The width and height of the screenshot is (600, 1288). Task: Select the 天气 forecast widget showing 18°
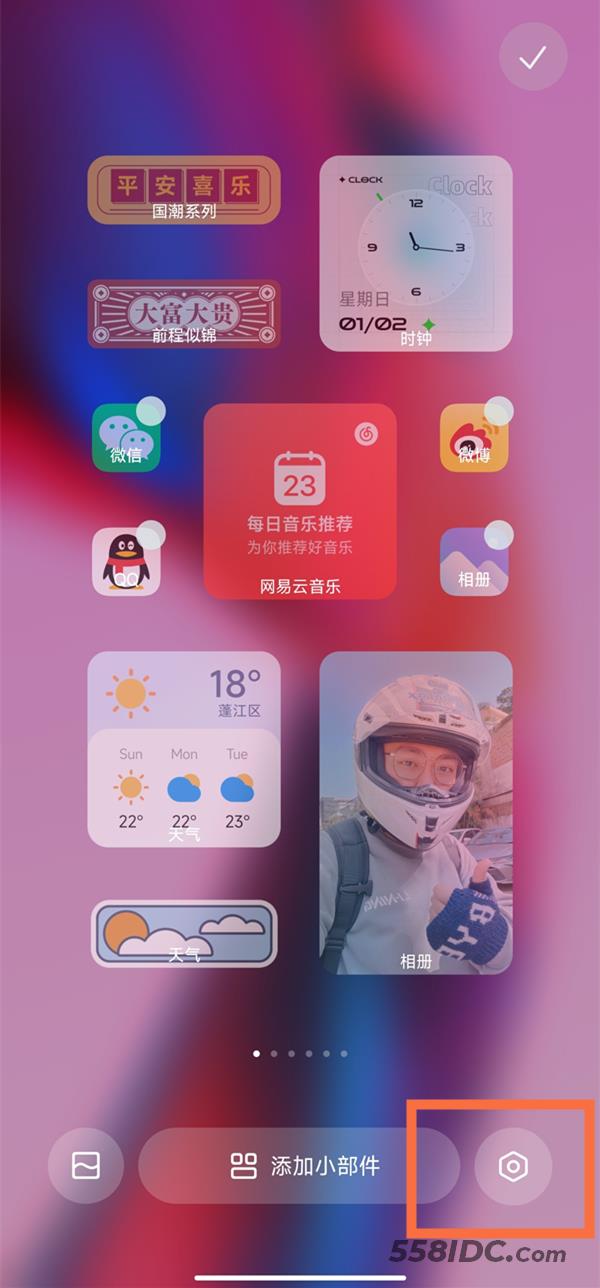(x=184, y=749)
